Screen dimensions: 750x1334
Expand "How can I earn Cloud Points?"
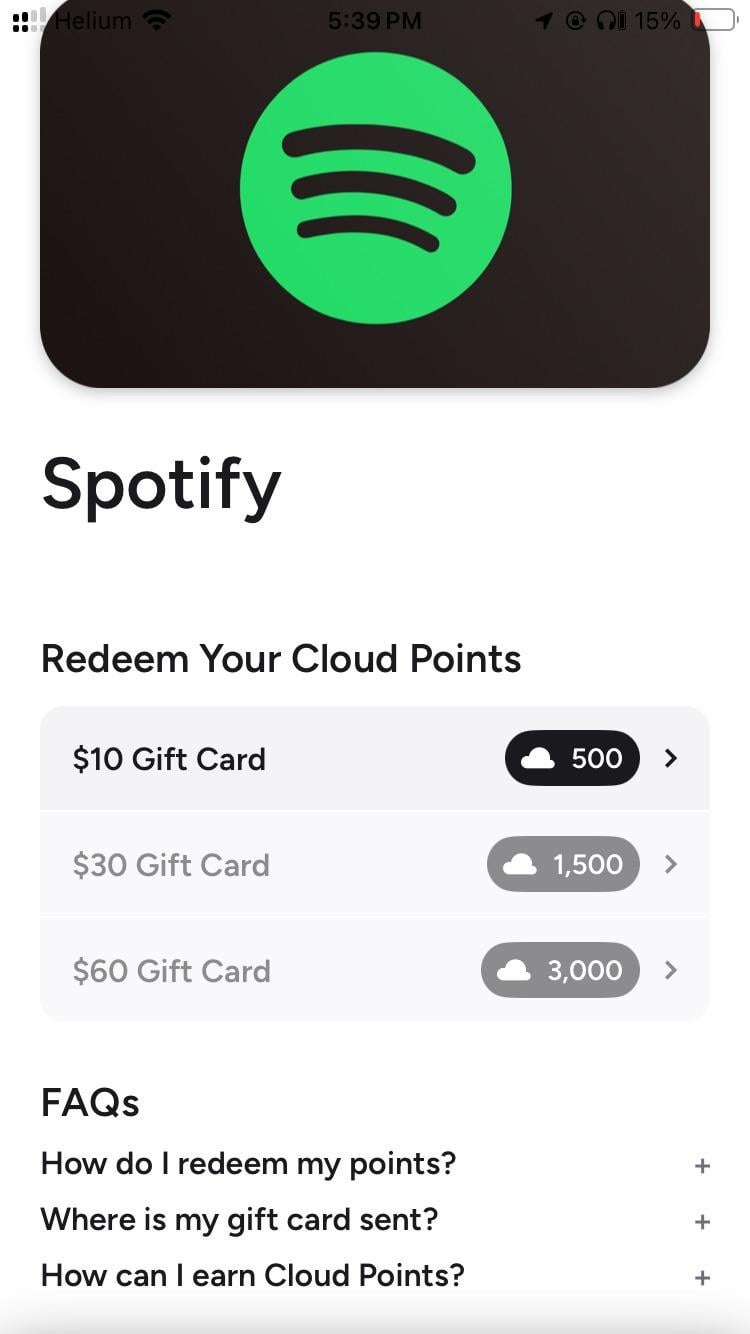701,1278
